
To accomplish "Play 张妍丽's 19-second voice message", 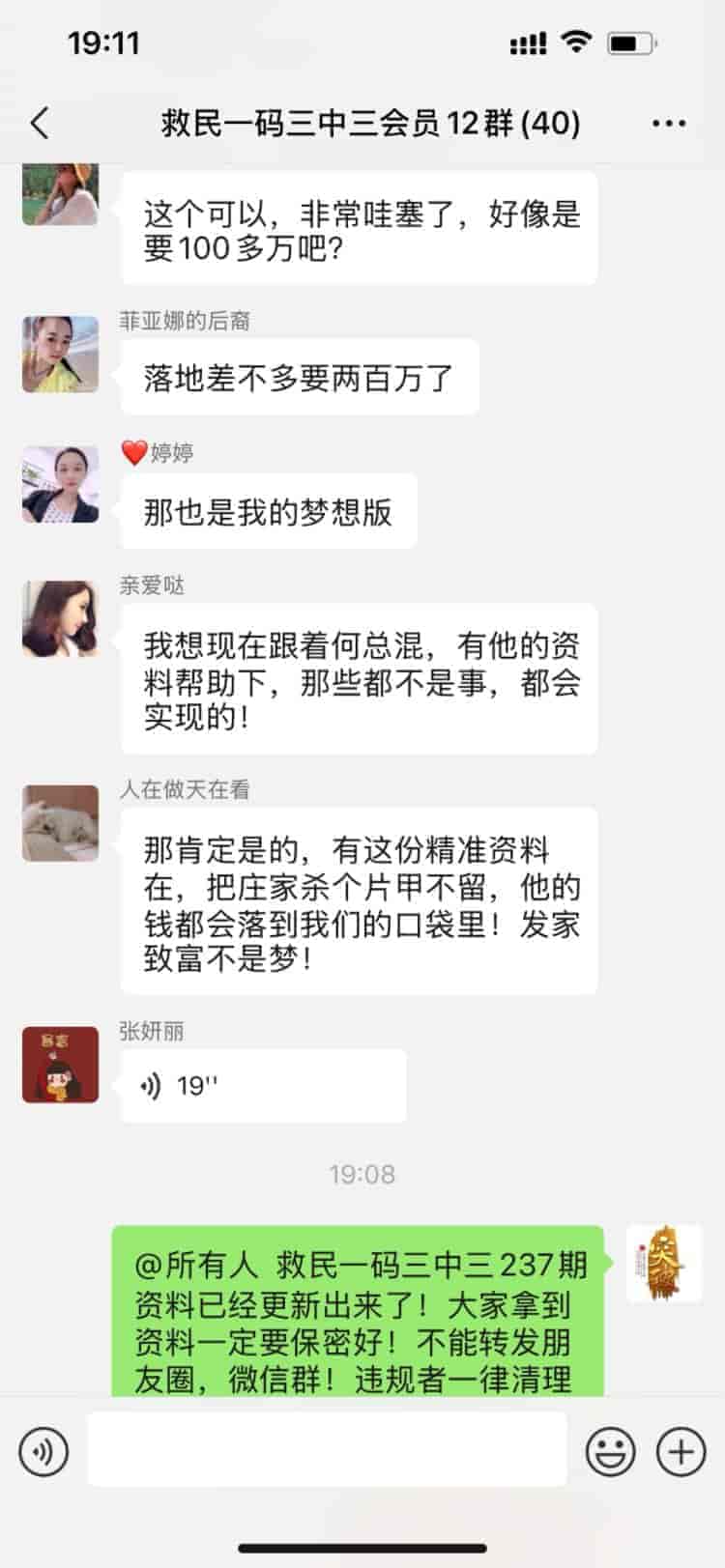I will 262,1086.
